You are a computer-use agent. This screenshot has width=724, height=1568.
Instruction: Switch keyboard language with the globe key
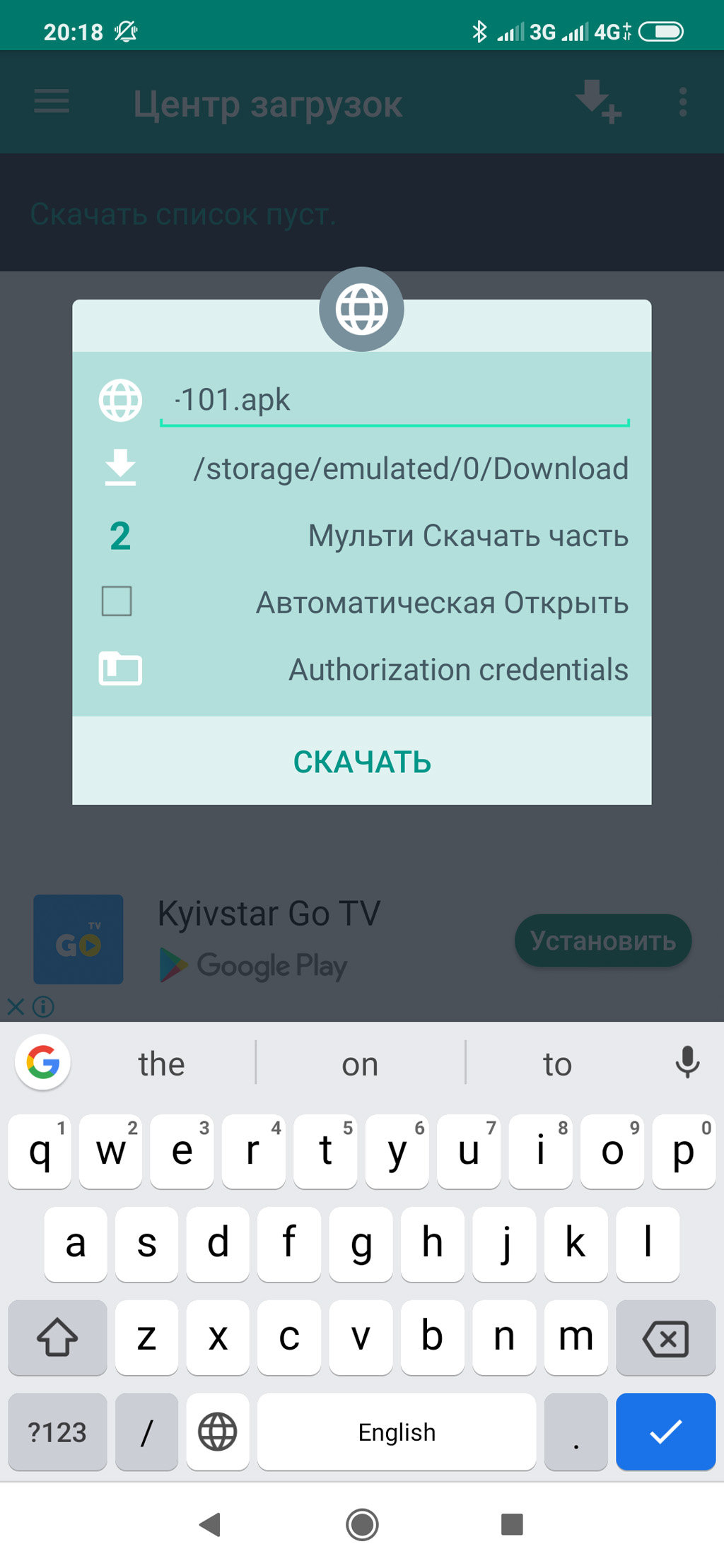[x=217, y=1432]
